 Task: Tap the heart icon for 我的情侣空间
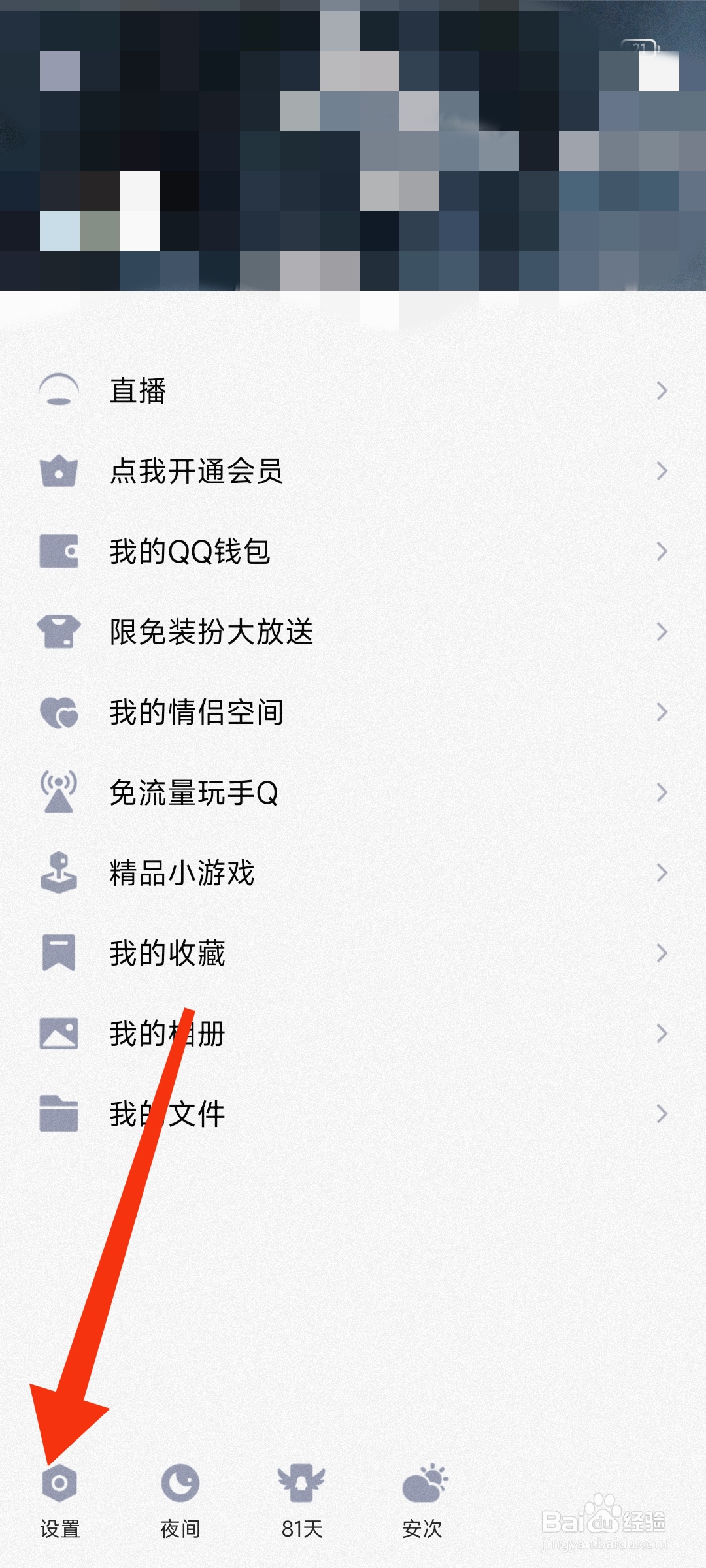pos(60,712)
